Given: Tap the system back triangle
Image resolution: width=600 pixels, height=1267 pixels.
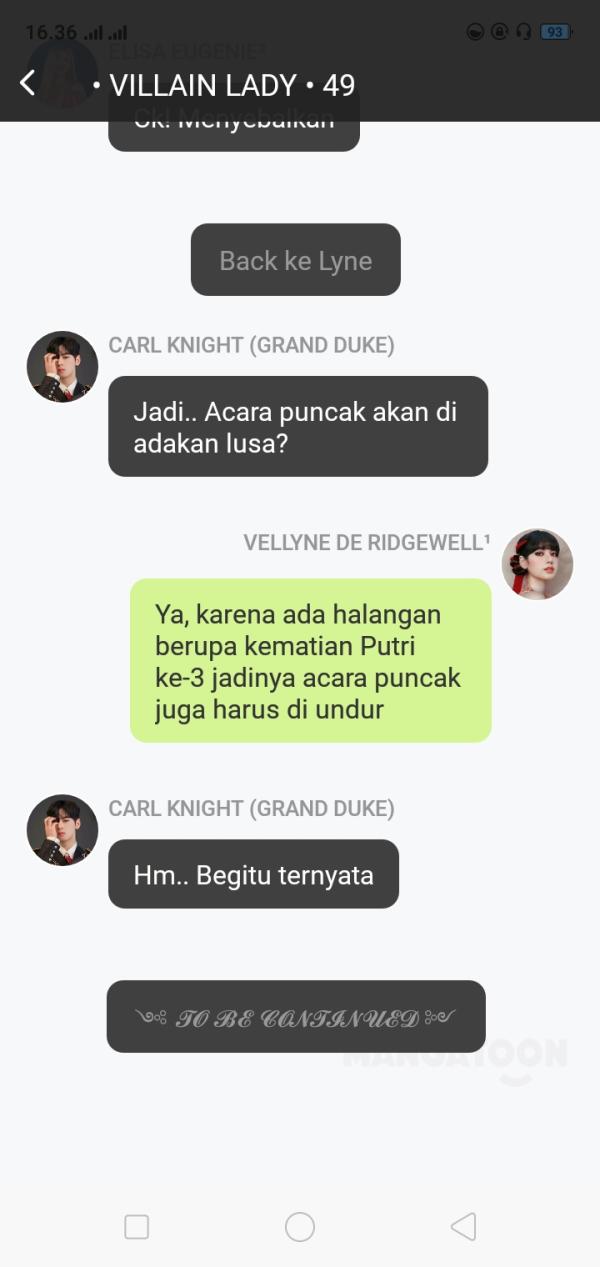Looking at the screenshot, I should pyautogui.click(x=463, y=1227).
